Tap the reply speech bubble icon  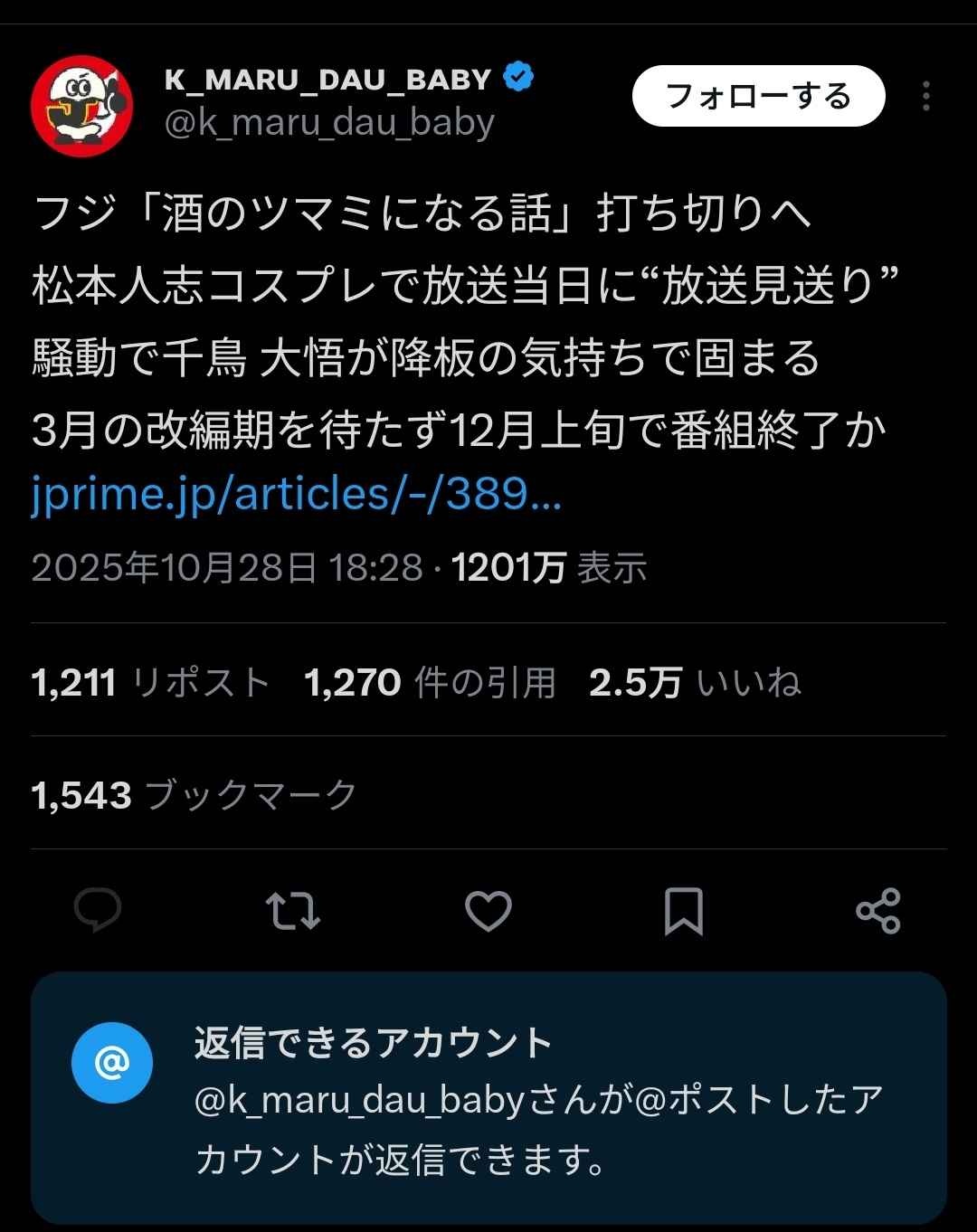(97, 910)
